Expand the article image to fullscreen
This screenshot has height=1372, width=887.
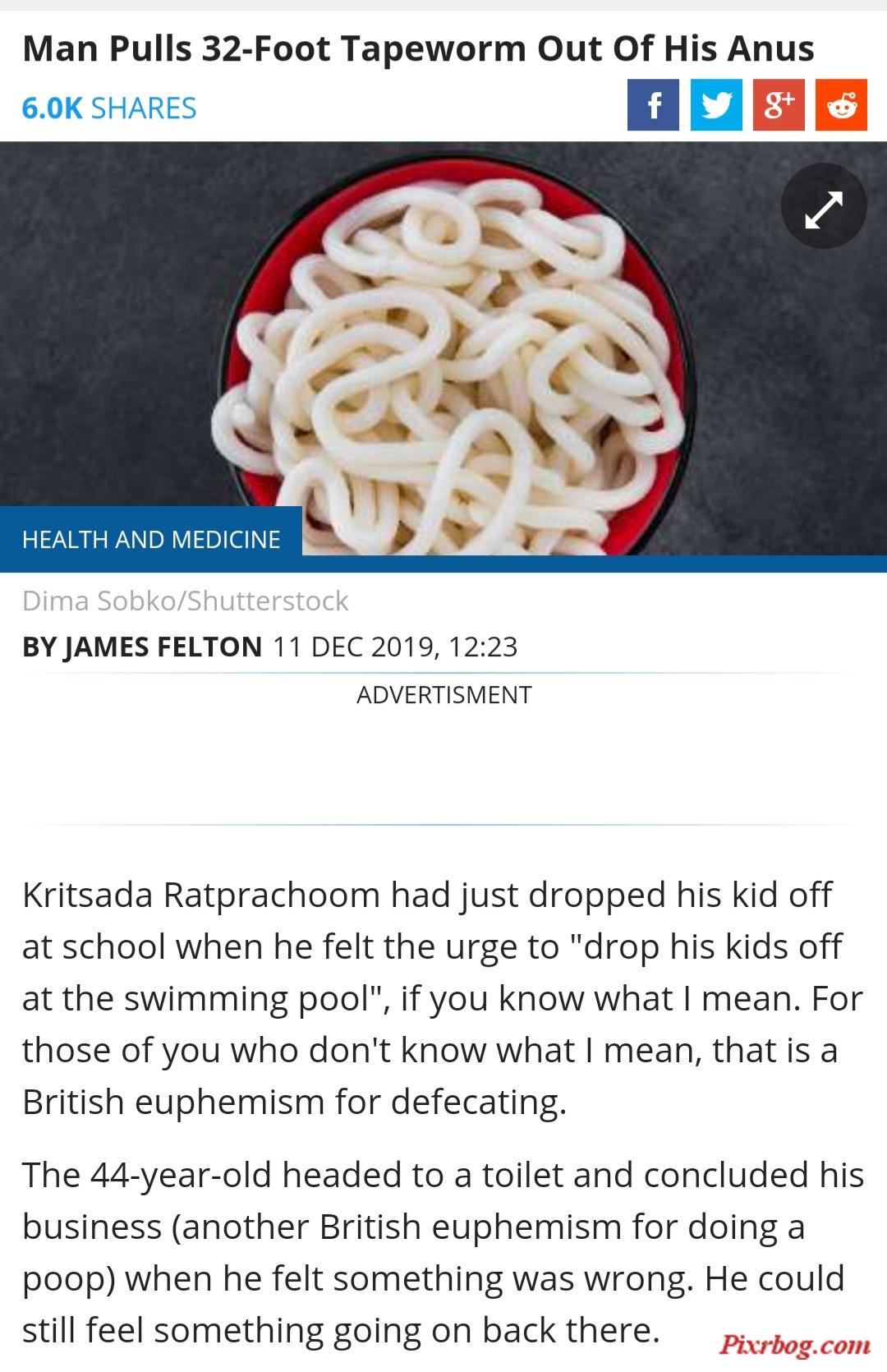tap(824, 206)
